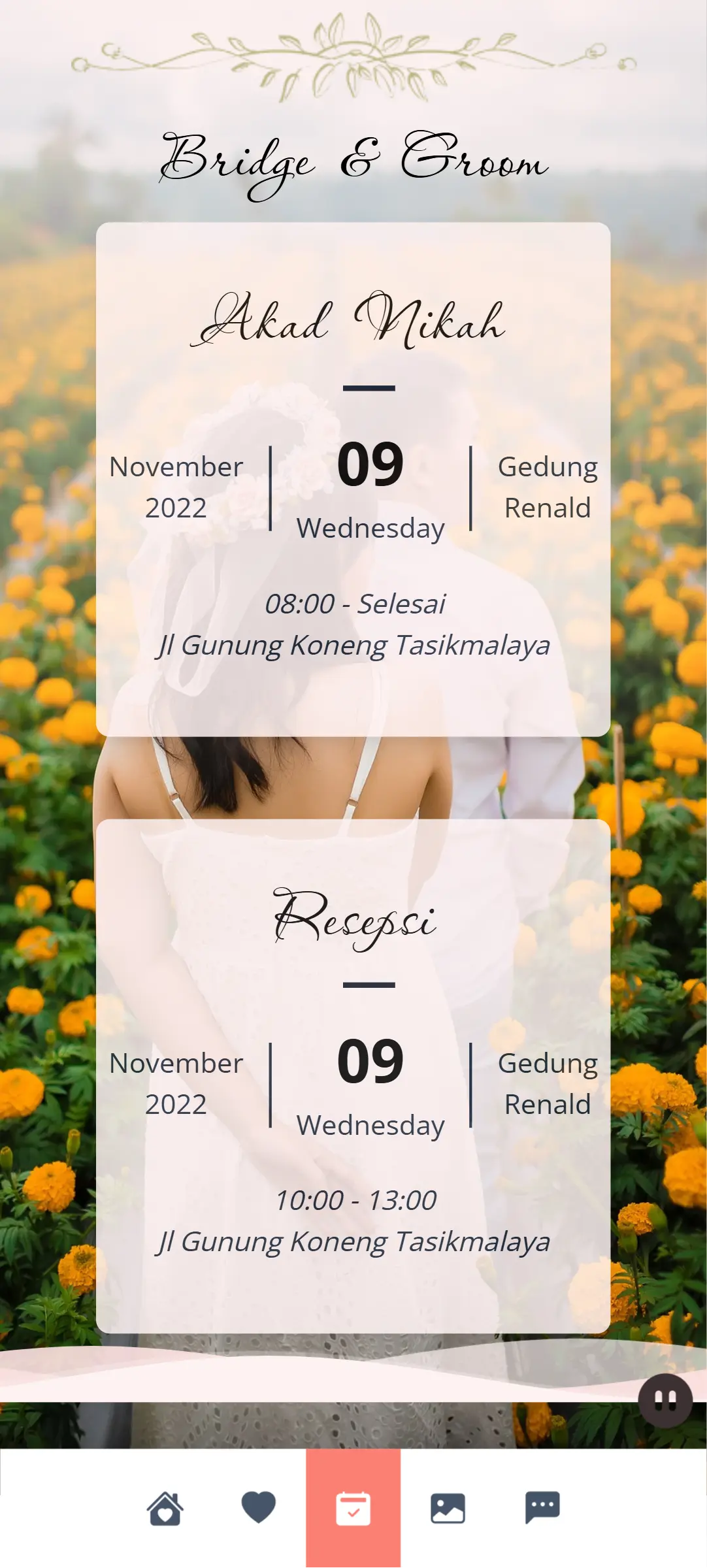Open the messages and wishes section
This screenshot has height=1568, width=707.
coord(542,1508)
